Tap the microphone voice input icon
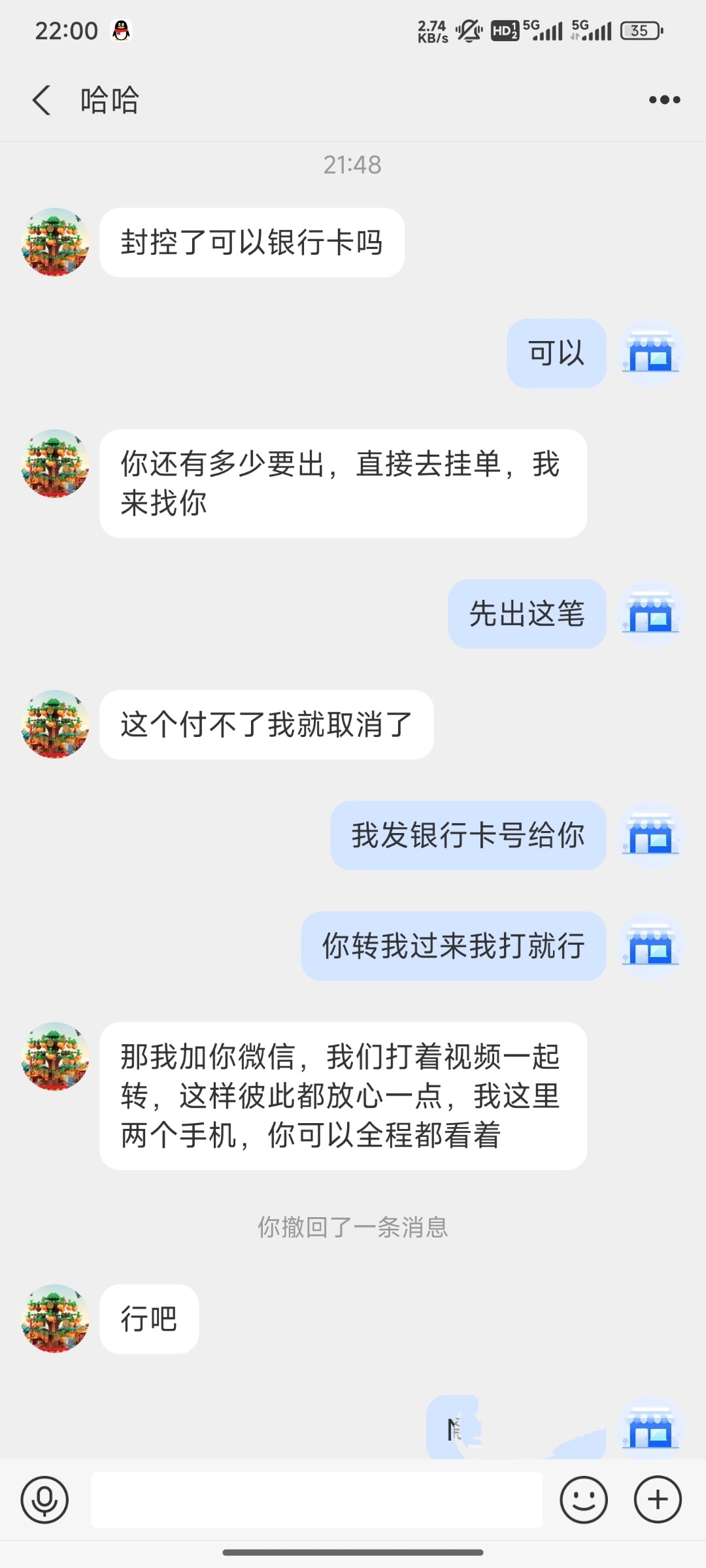706x1568 pixels. click(44, 1499)
